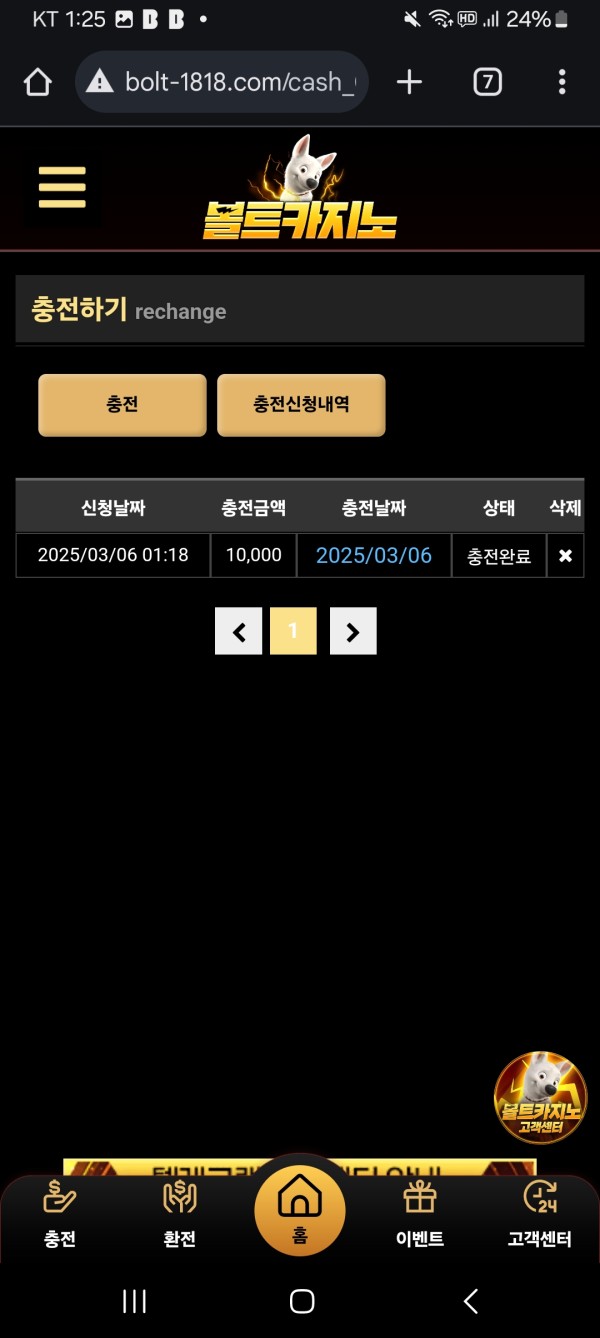Go to the next page arrow
600x1338 pixels.
(x=353, y=631)
